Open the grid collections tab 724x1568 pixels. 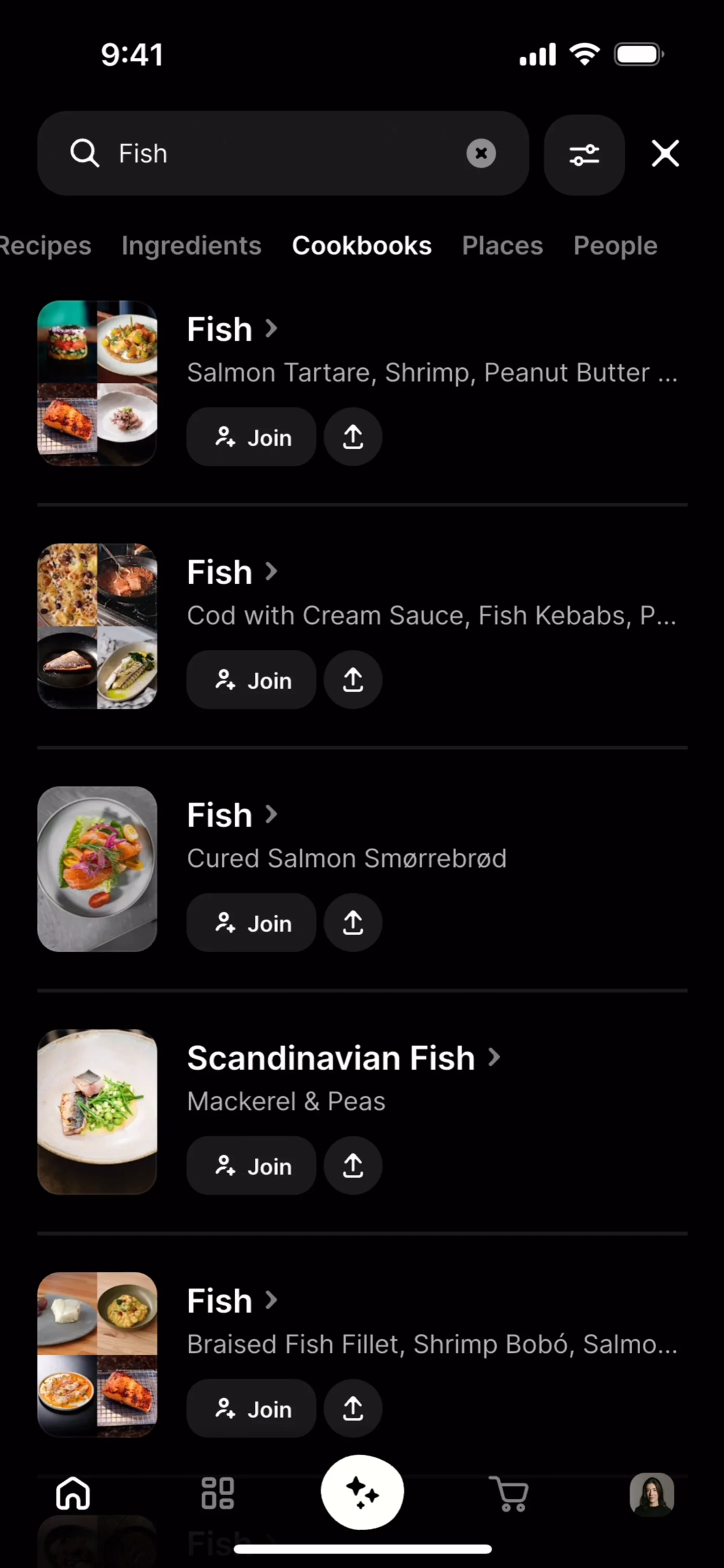[x=217, y=1494]
